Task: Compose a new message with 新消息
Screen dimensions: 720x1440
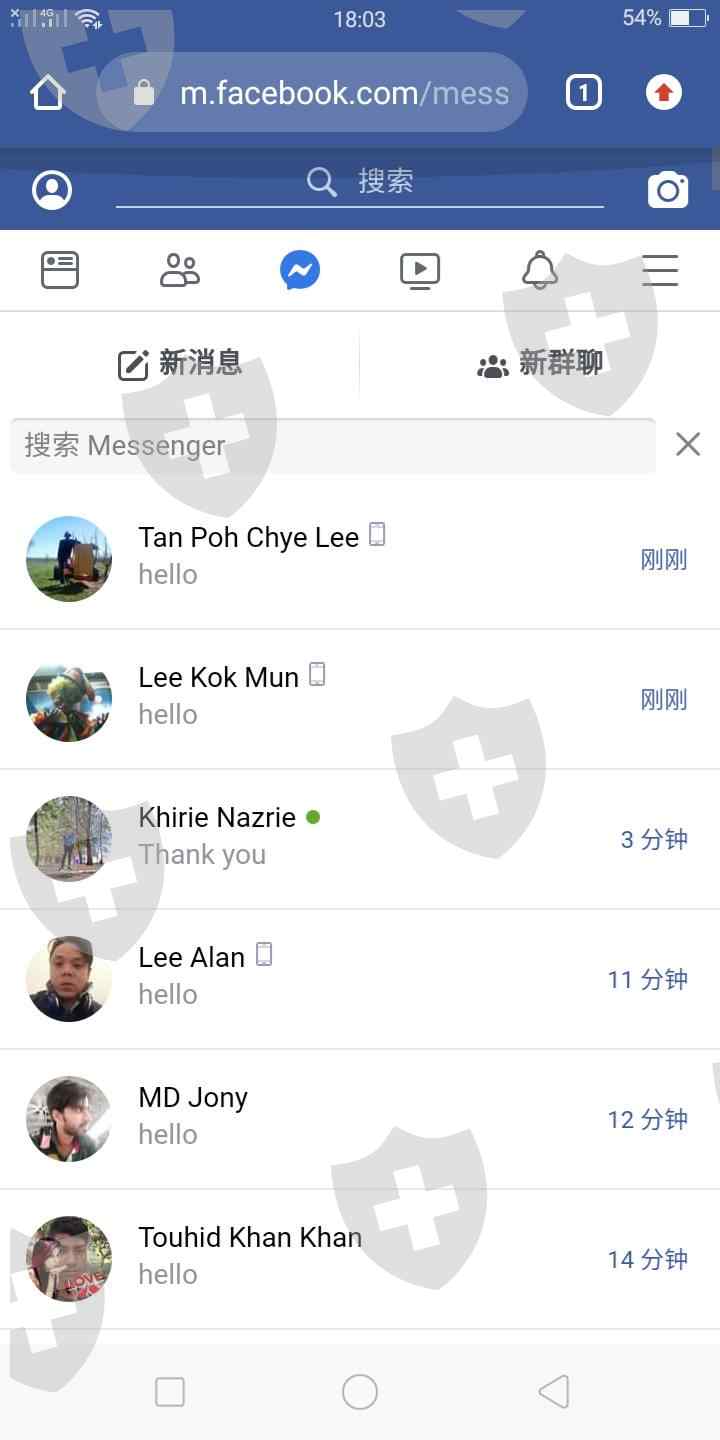Action: coord(180,363)
